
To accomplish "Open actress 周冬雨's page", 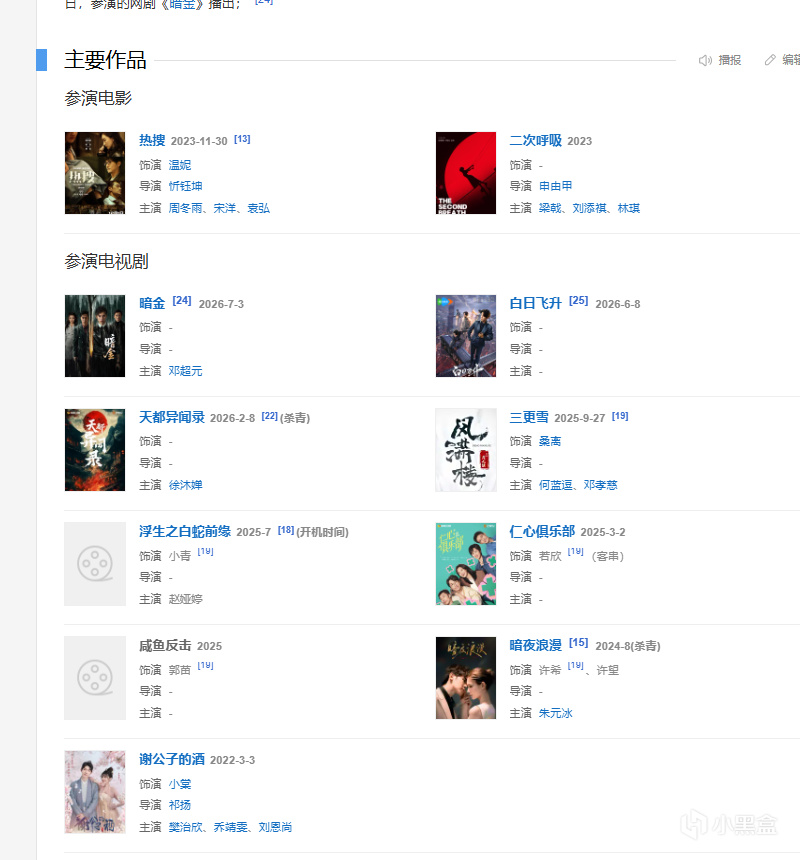I will coord(185,208).
